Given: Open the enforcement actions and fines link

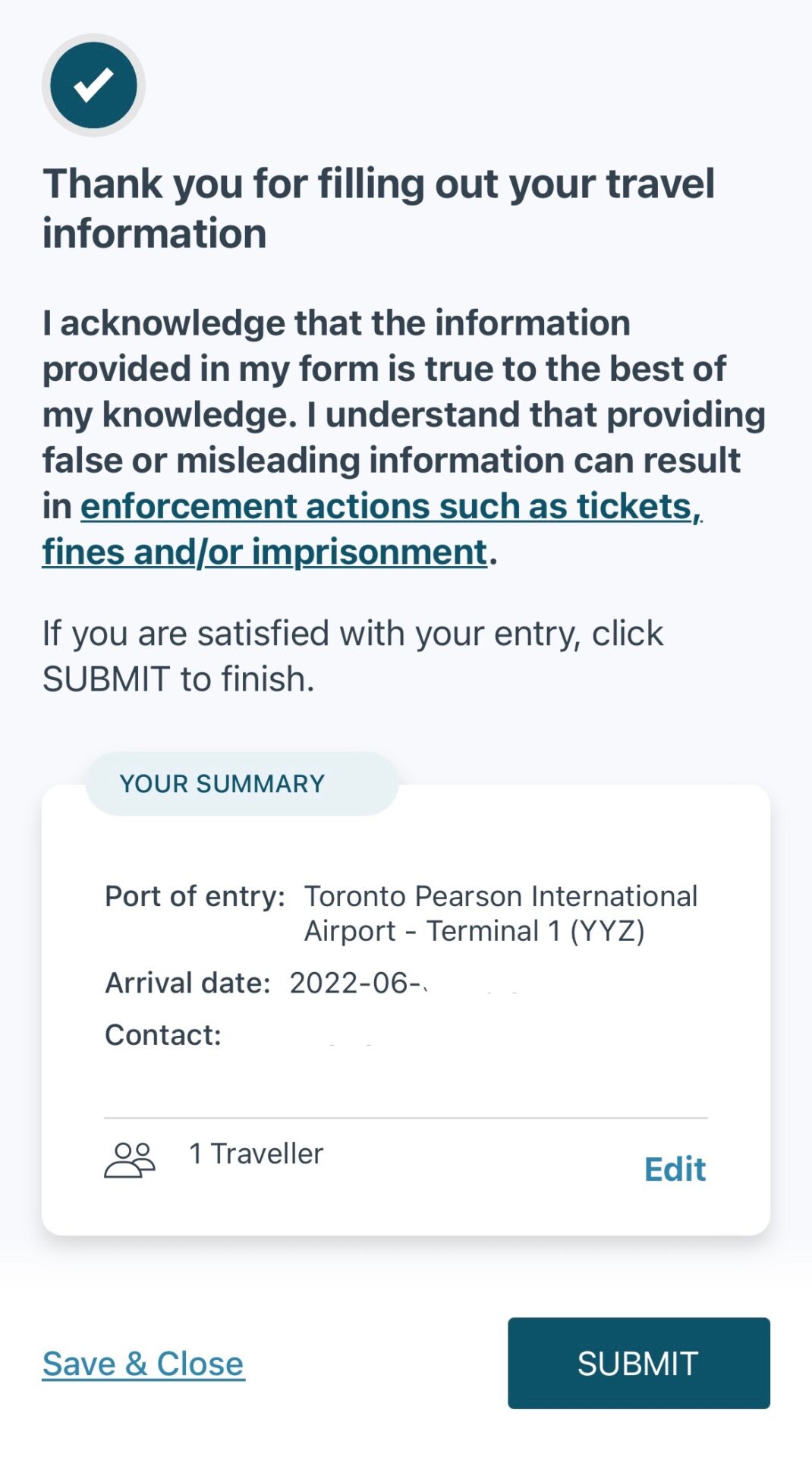Looking at the screenshot, I should coord(372,529).
